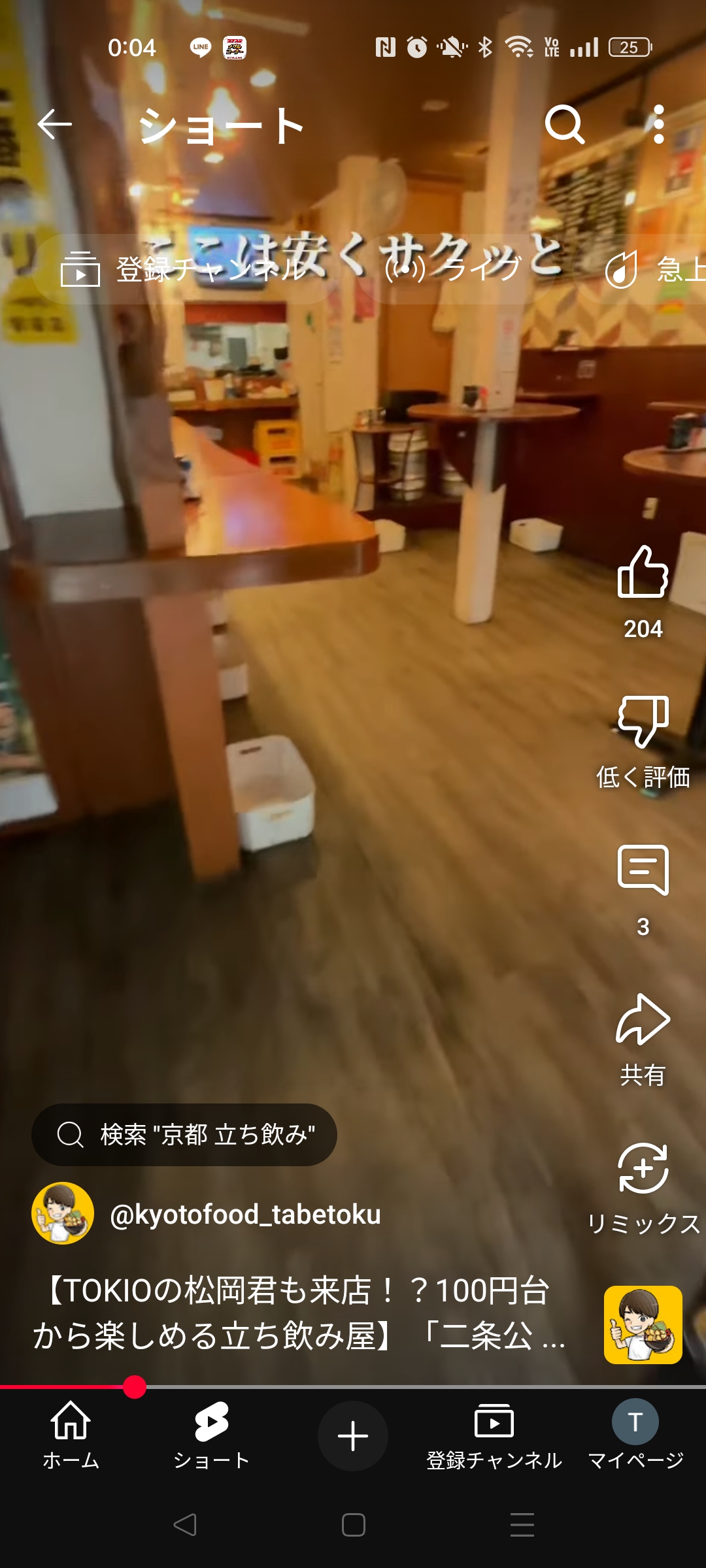Open the @kyotofood_tabetoku channel

pos(244,1214)
